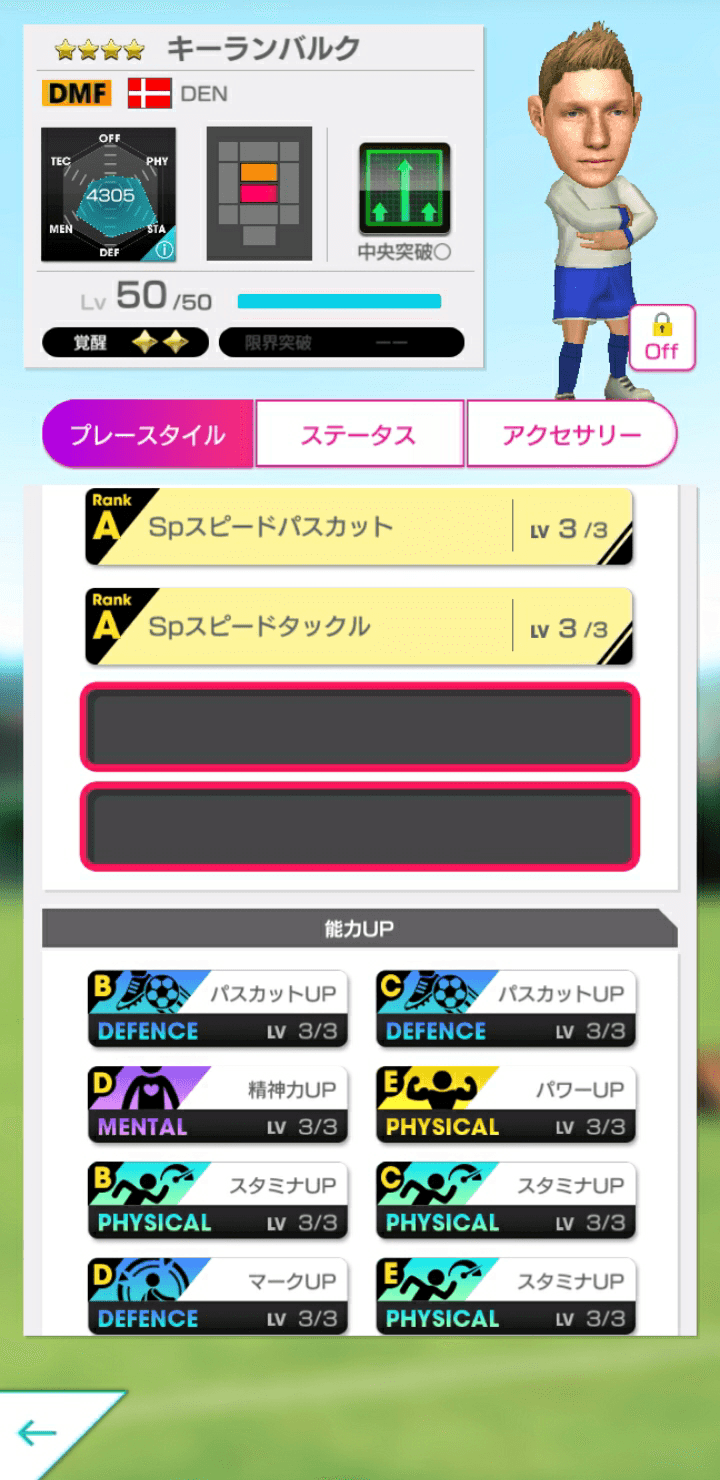Switch to the ステータス tab
This screenshot has width=720, height=1480.
coord(359,434)
